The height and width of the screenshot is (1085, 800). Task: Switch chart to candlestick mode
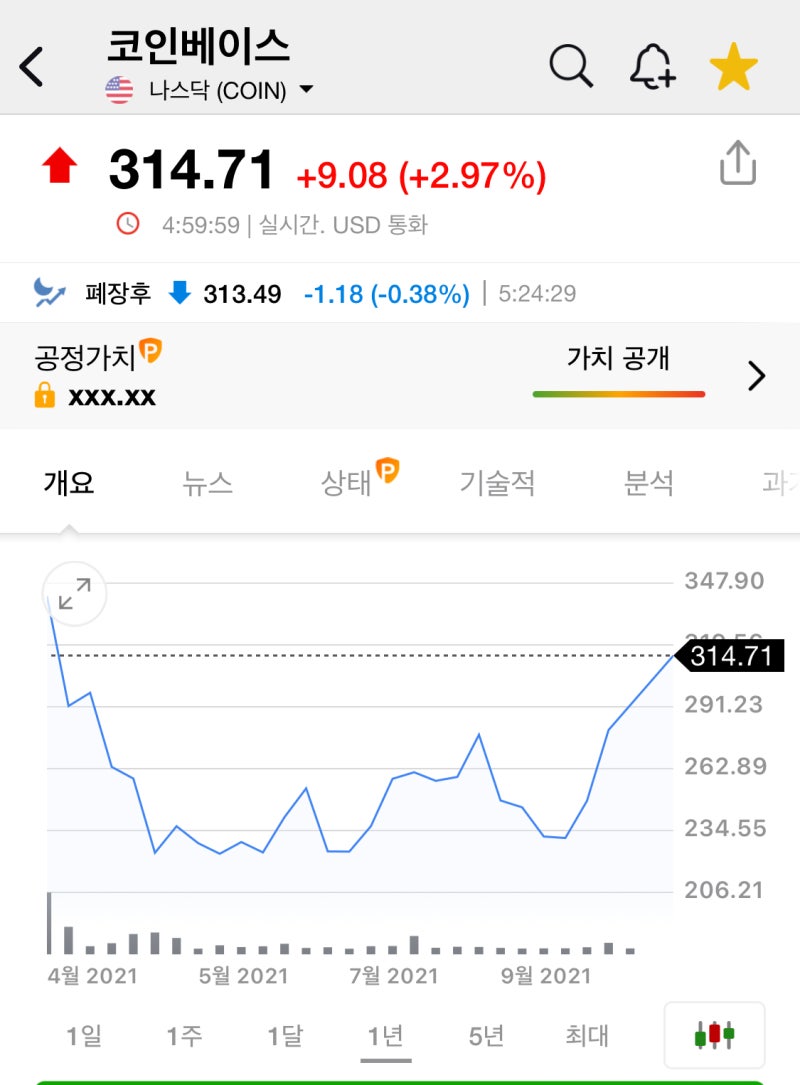point(714,1035)
